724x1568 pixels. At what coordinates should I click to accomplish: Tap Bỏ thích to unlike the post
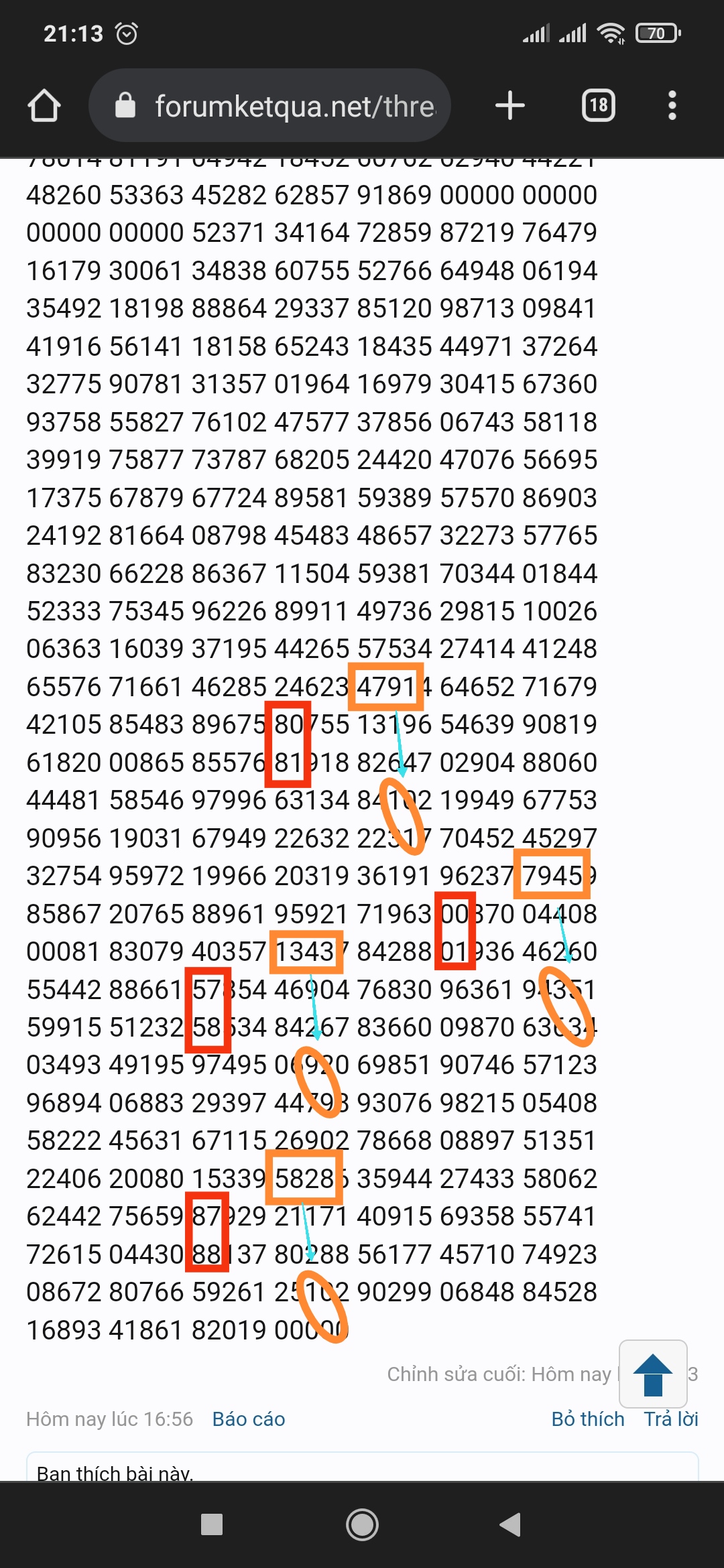[588, 1419]
